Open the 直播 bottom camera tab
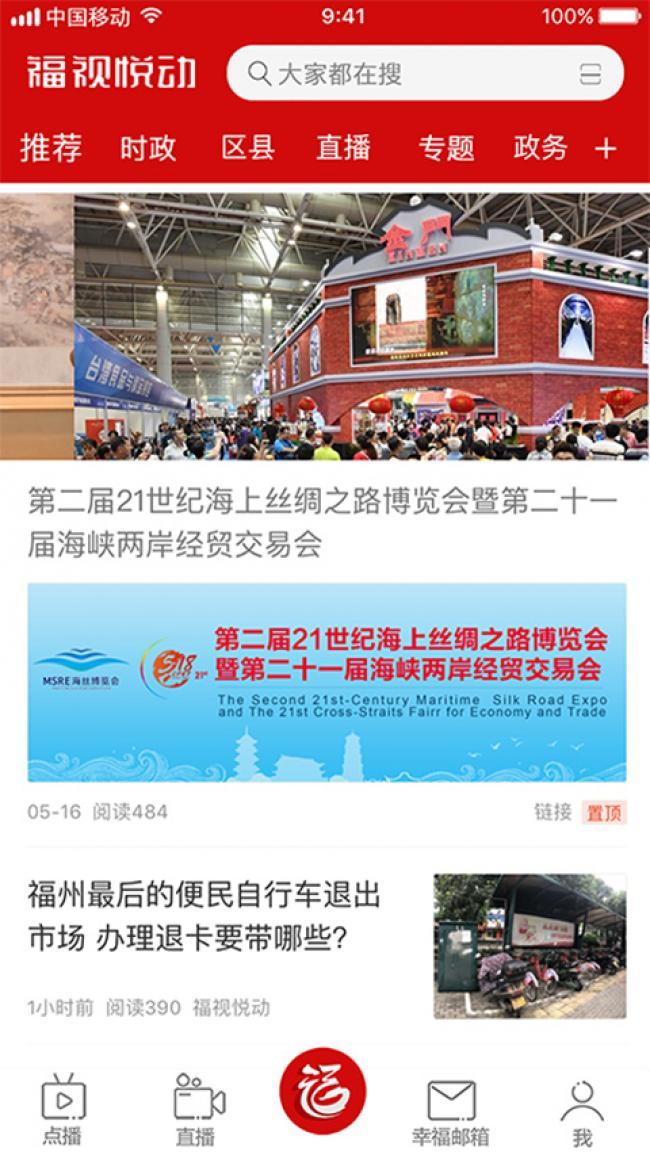 tap(197, 1109)
